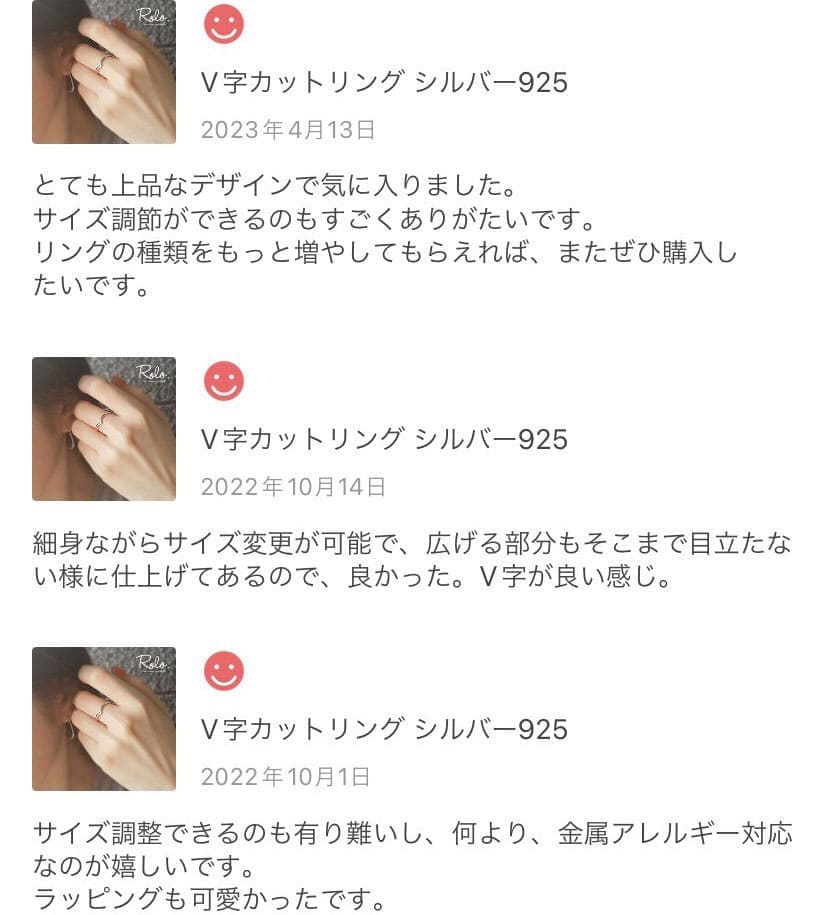
Task: Click the Rolo watermark in the middle review photo
Action: tap(150, 370)
